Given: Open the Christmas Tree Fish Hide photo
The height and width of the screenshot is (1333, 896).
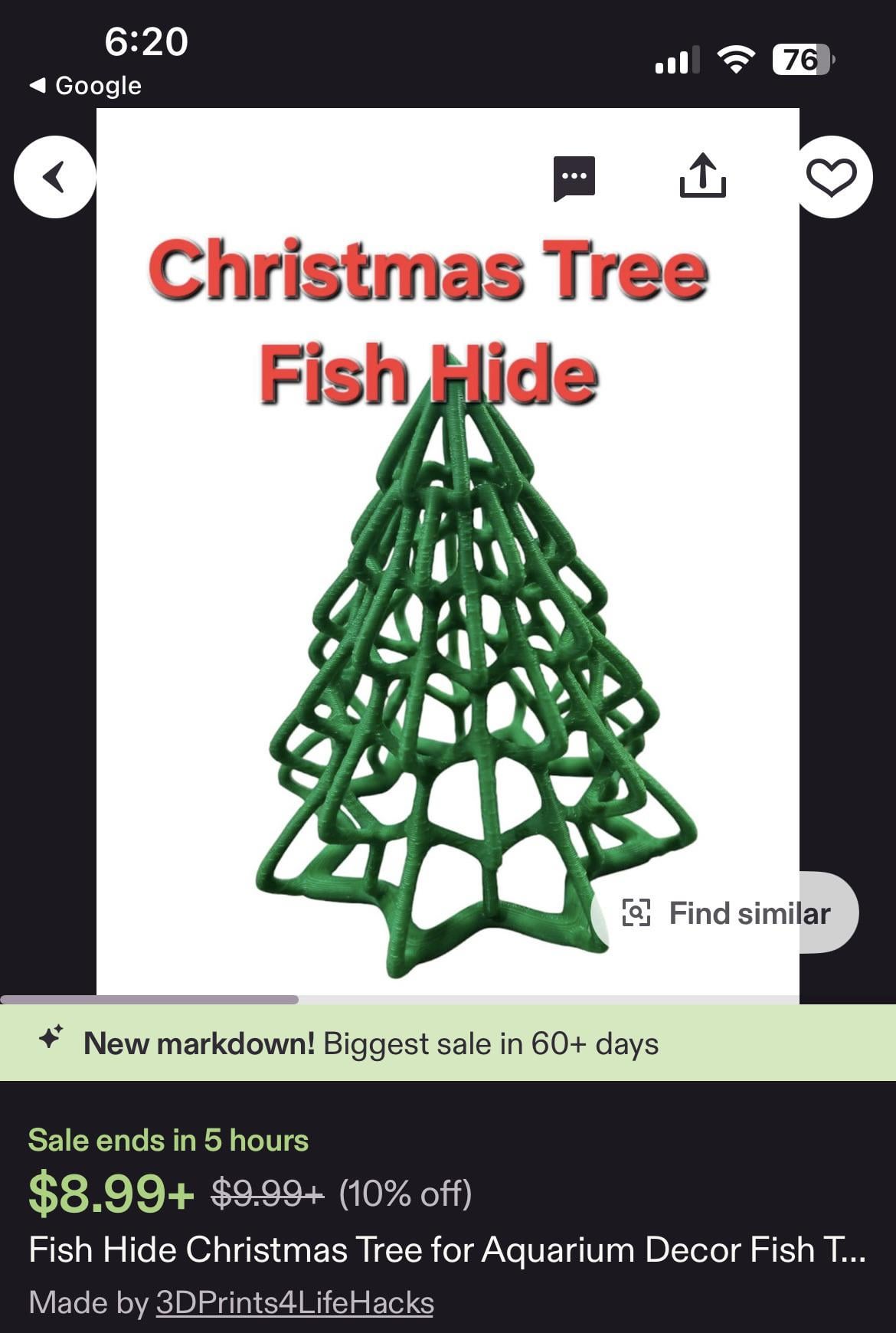Looking at the screenshot, I should tap(447, 613).
